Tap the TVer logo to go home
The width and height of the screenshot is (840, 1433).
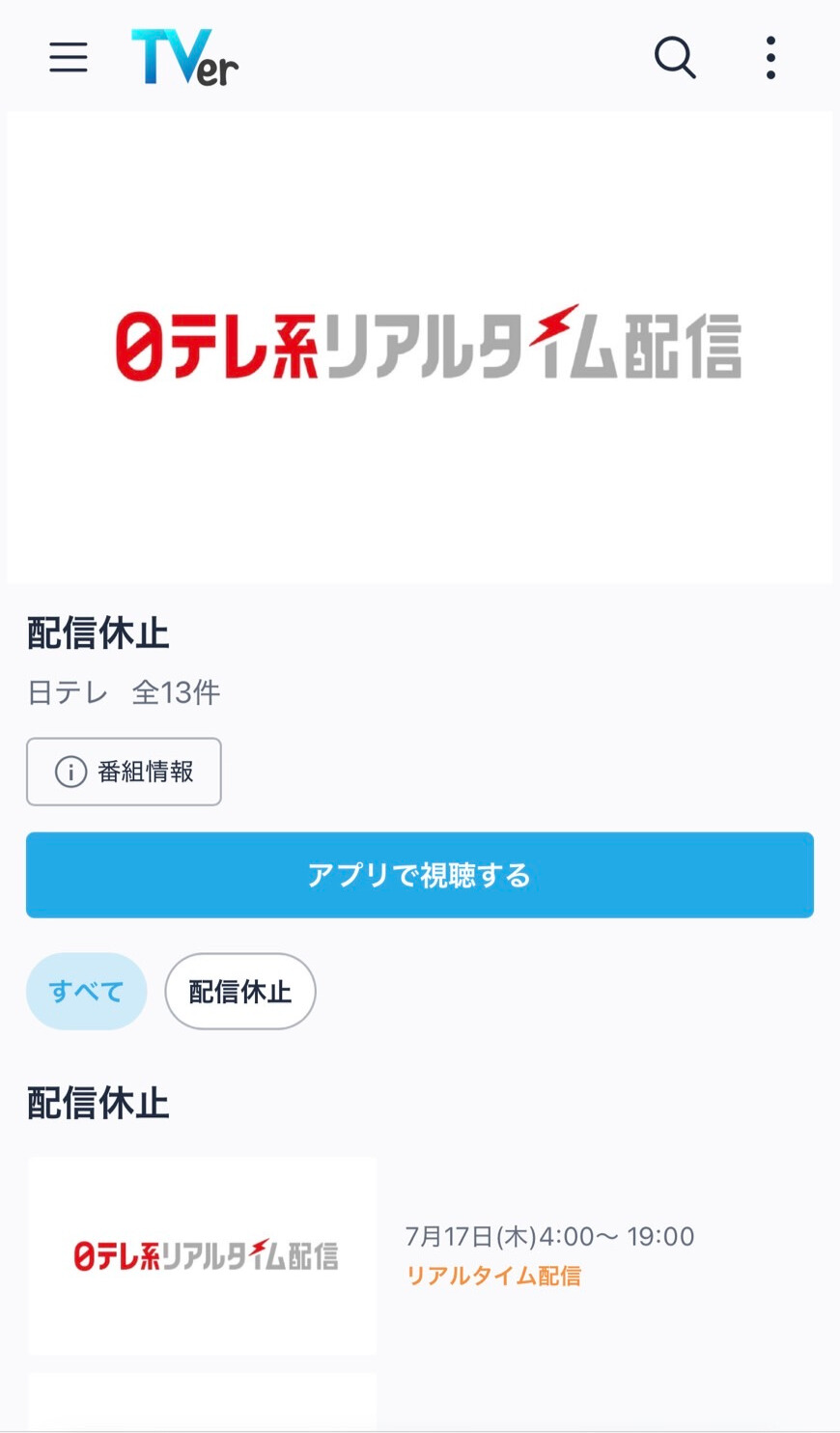pyautogui.click(x=185, y=58)
